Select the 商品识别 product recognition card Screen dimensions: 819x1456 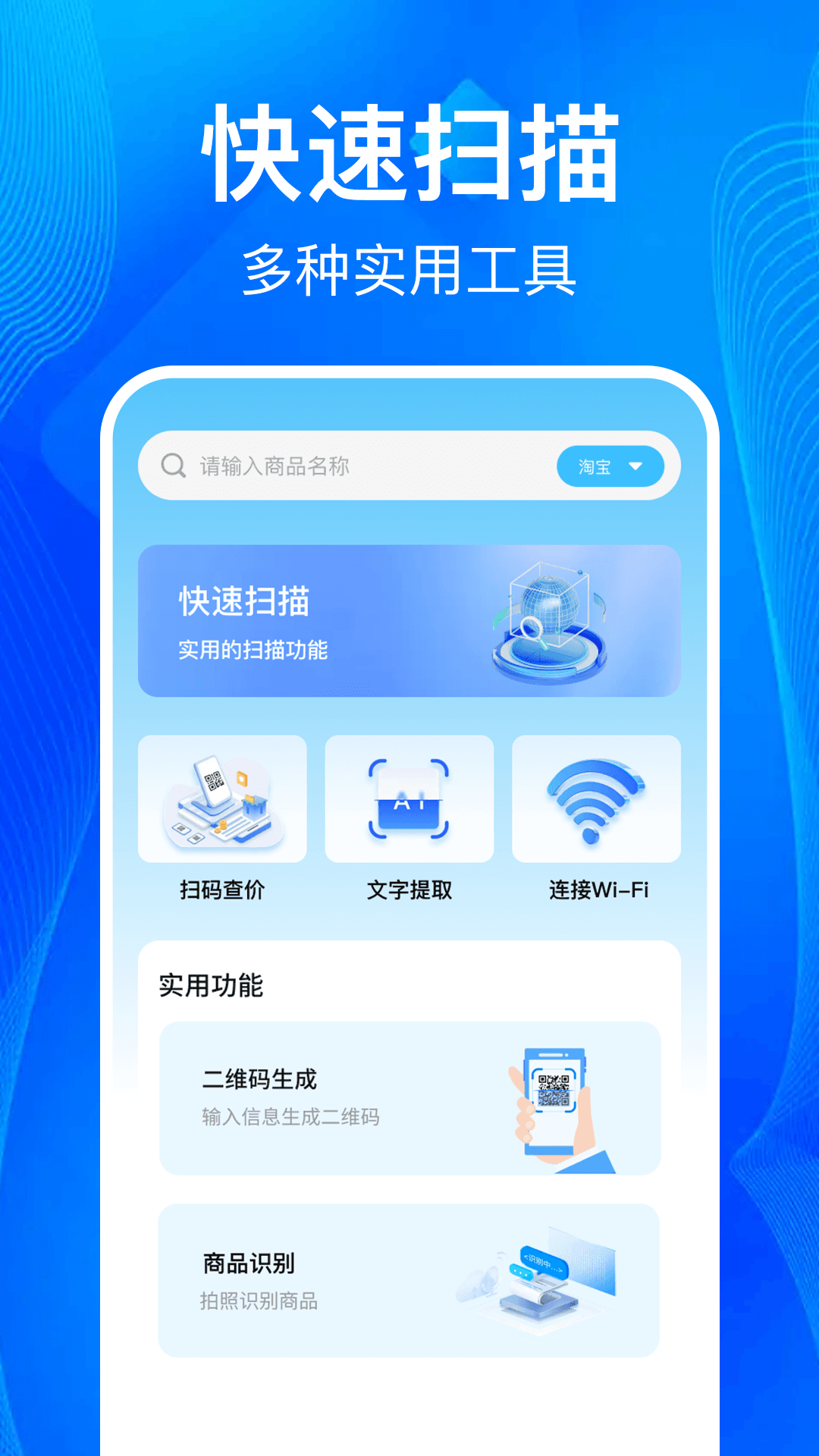(x=409, y=1280)
